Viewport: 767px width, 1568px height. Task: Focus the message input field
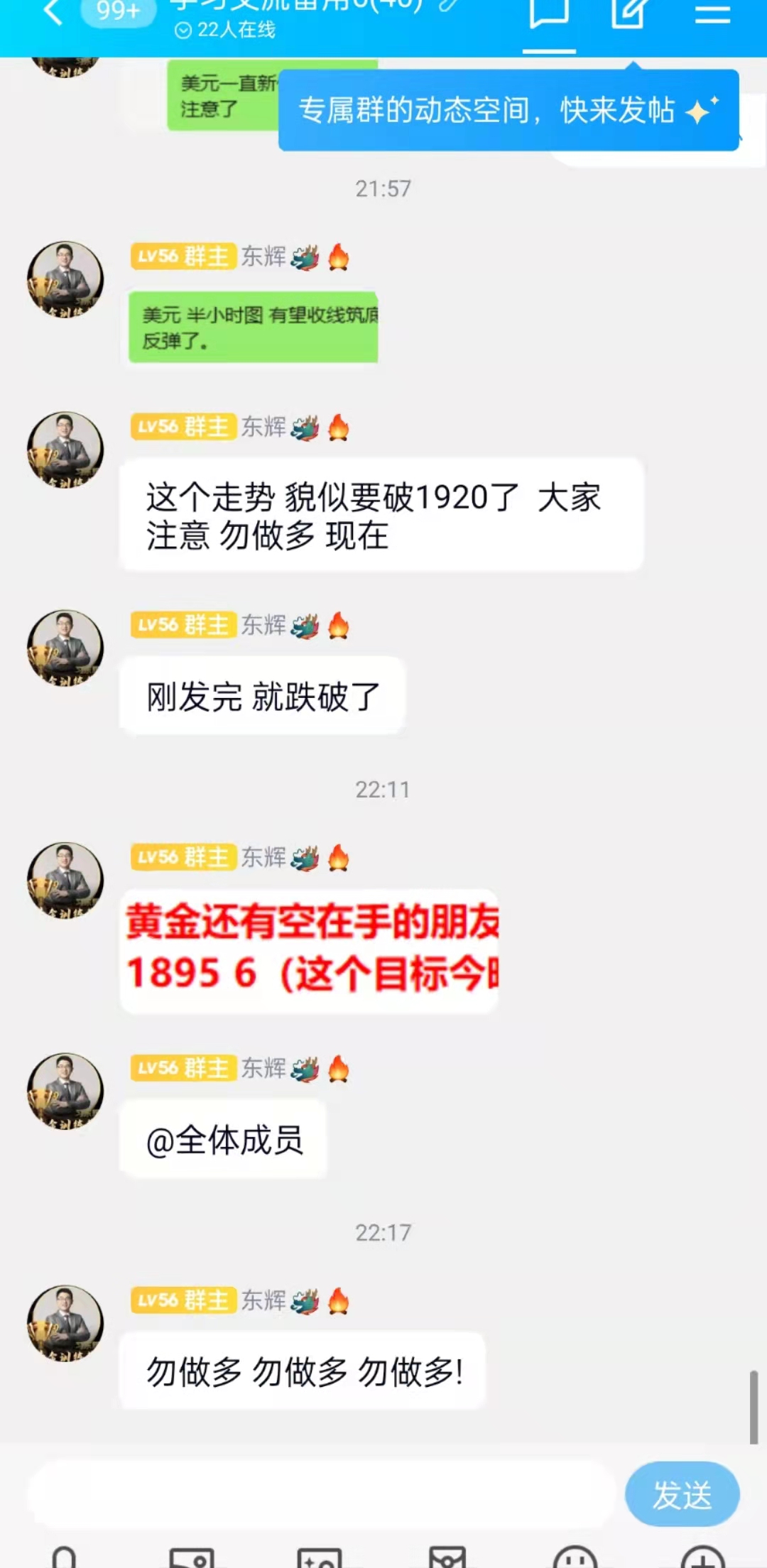[320, 1494]
